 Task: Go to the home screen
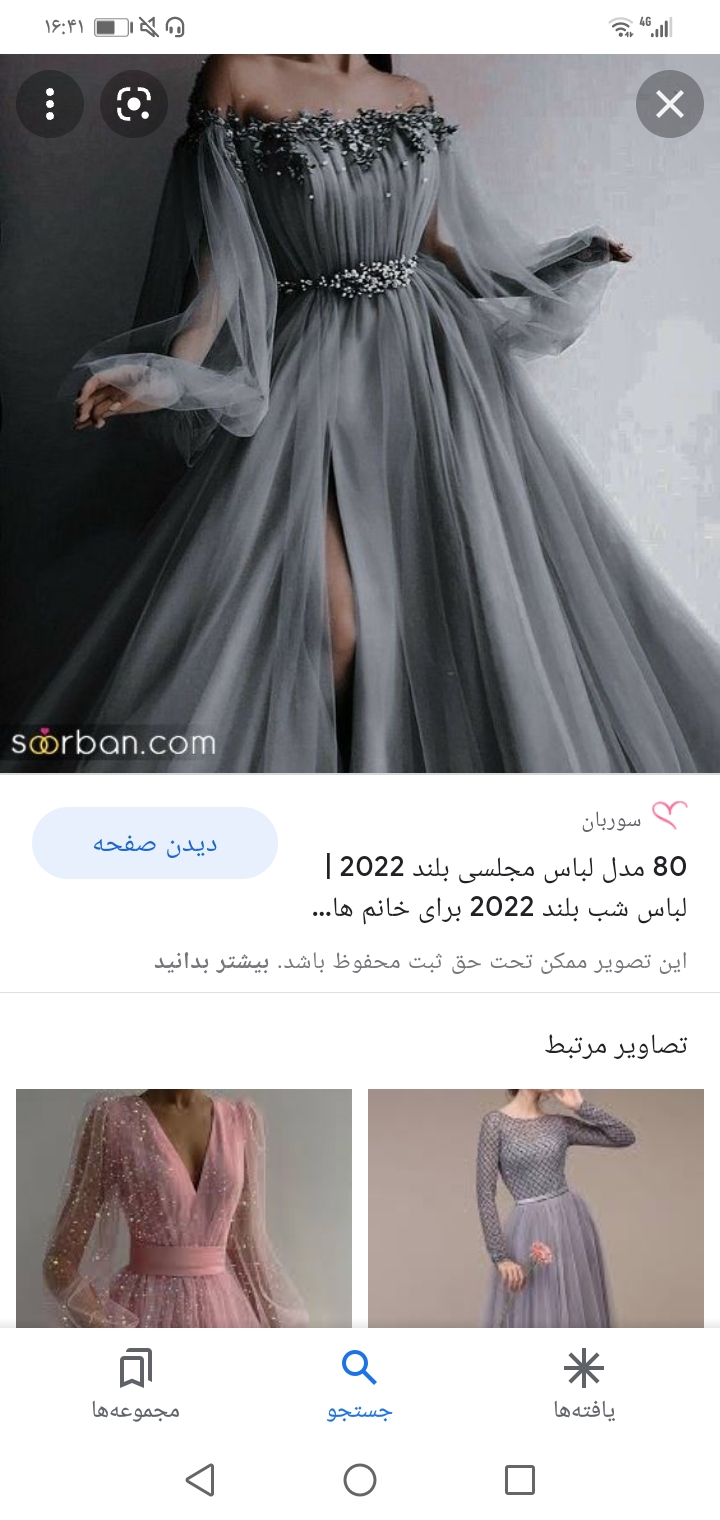[x=360, y=1479]
